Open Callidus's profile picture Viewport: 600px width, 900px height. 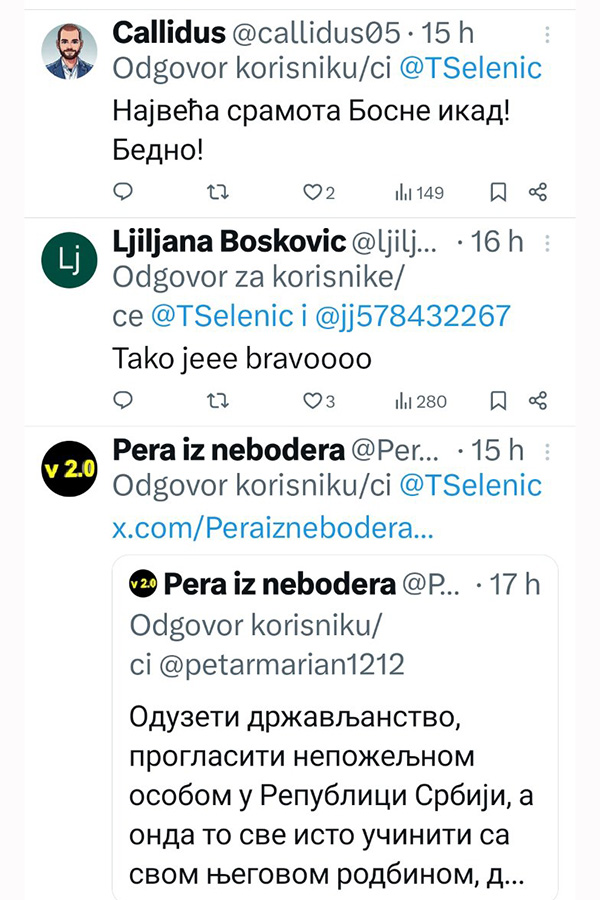tap(69, 52)
